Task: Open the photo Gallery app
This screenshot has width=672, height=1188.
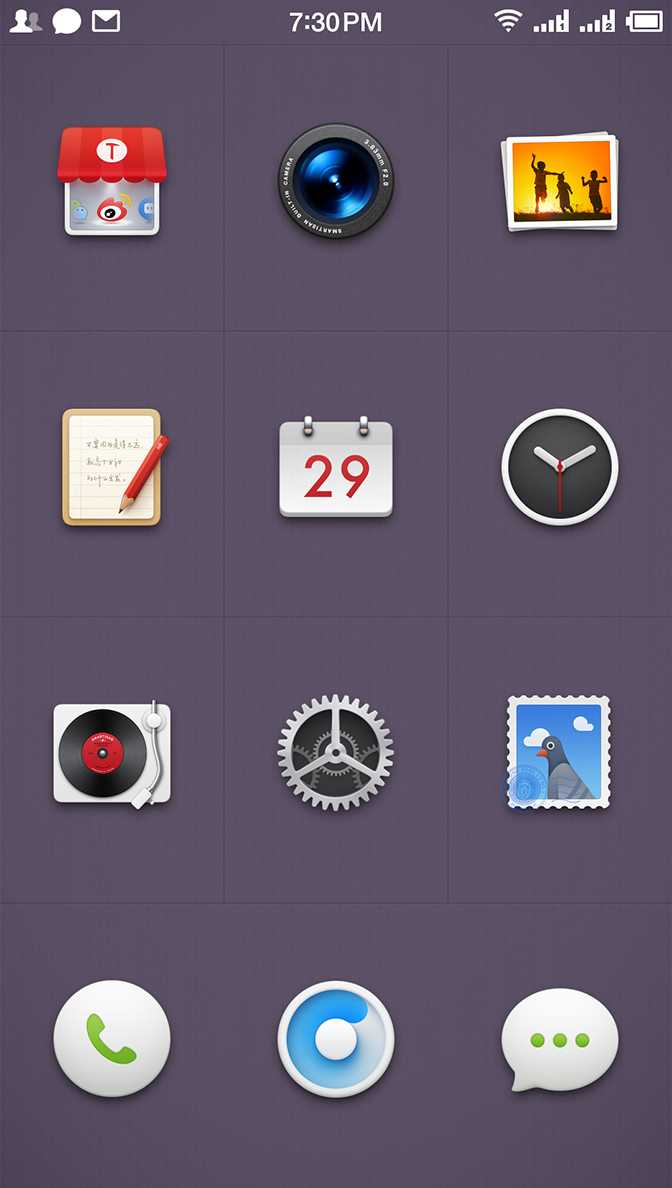Action: point(560,181)
